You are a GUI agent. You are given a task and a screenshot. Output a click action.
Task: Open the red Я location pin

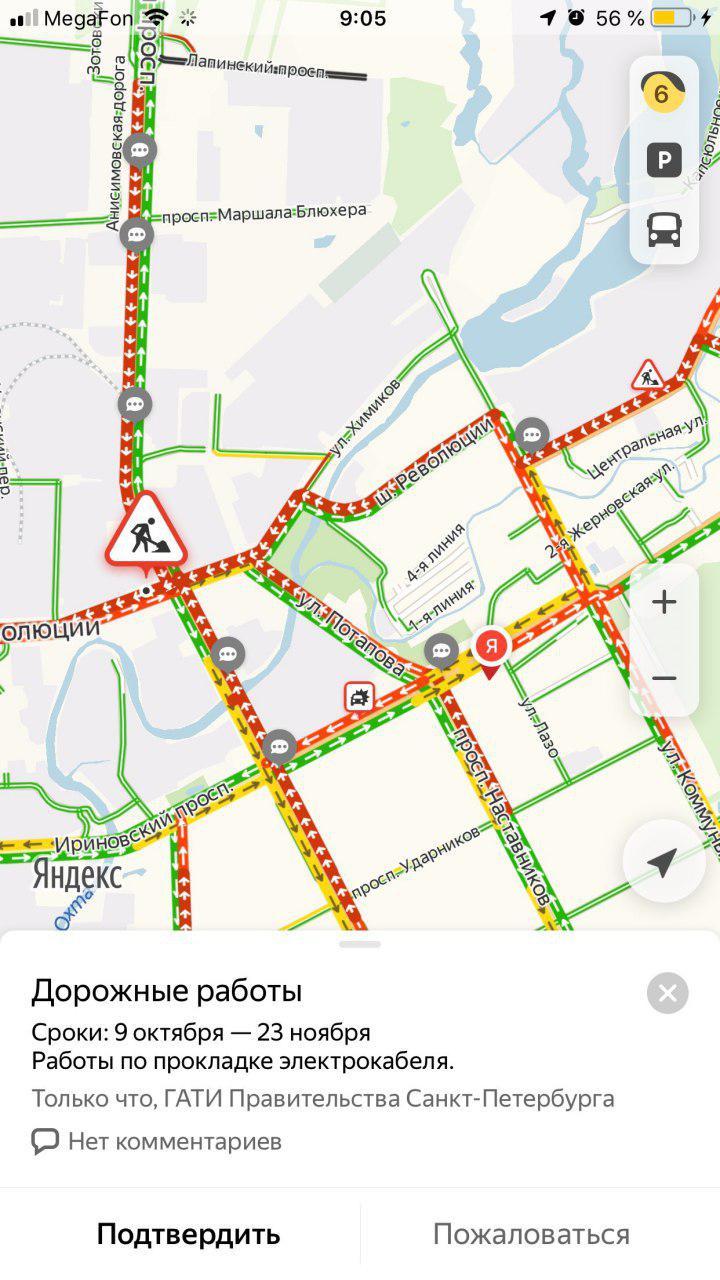[x=490, y=648]
